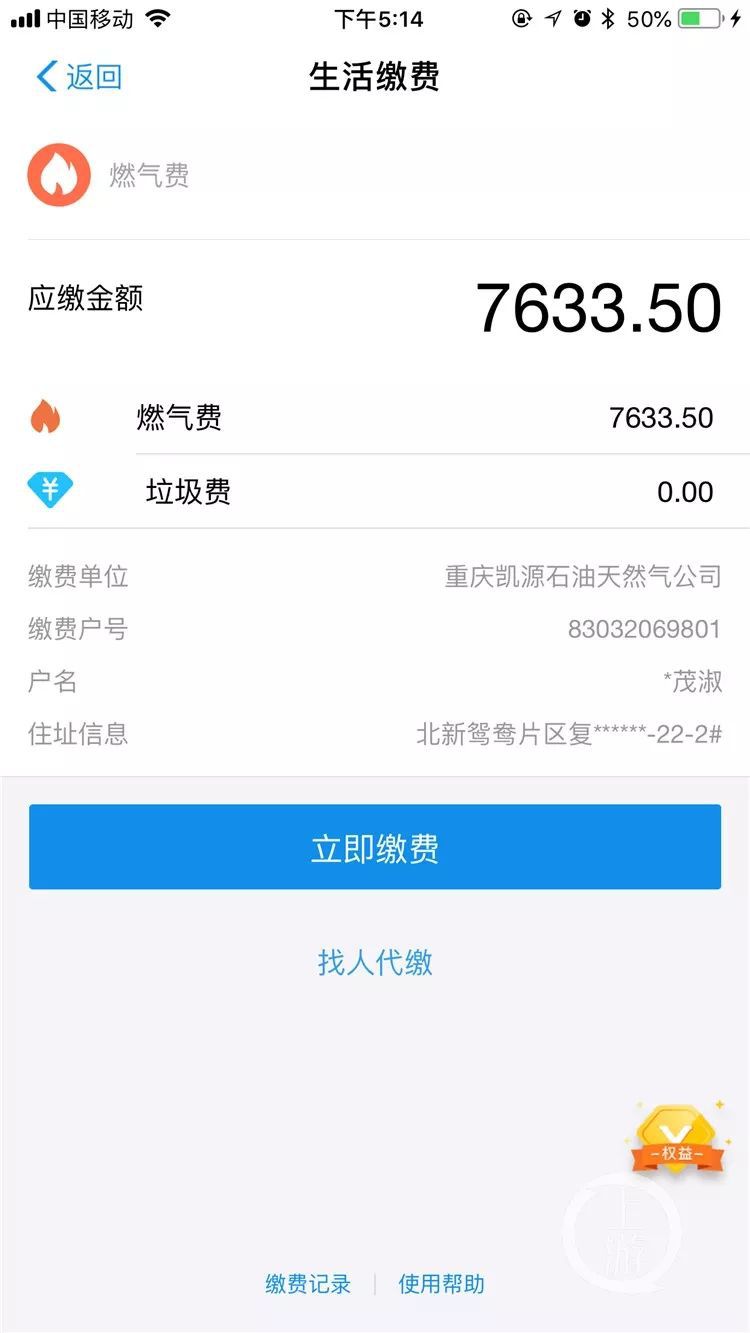Select the 垃圾费 fee row
The image size is (750, 1333).
click(x=375, y=490)
